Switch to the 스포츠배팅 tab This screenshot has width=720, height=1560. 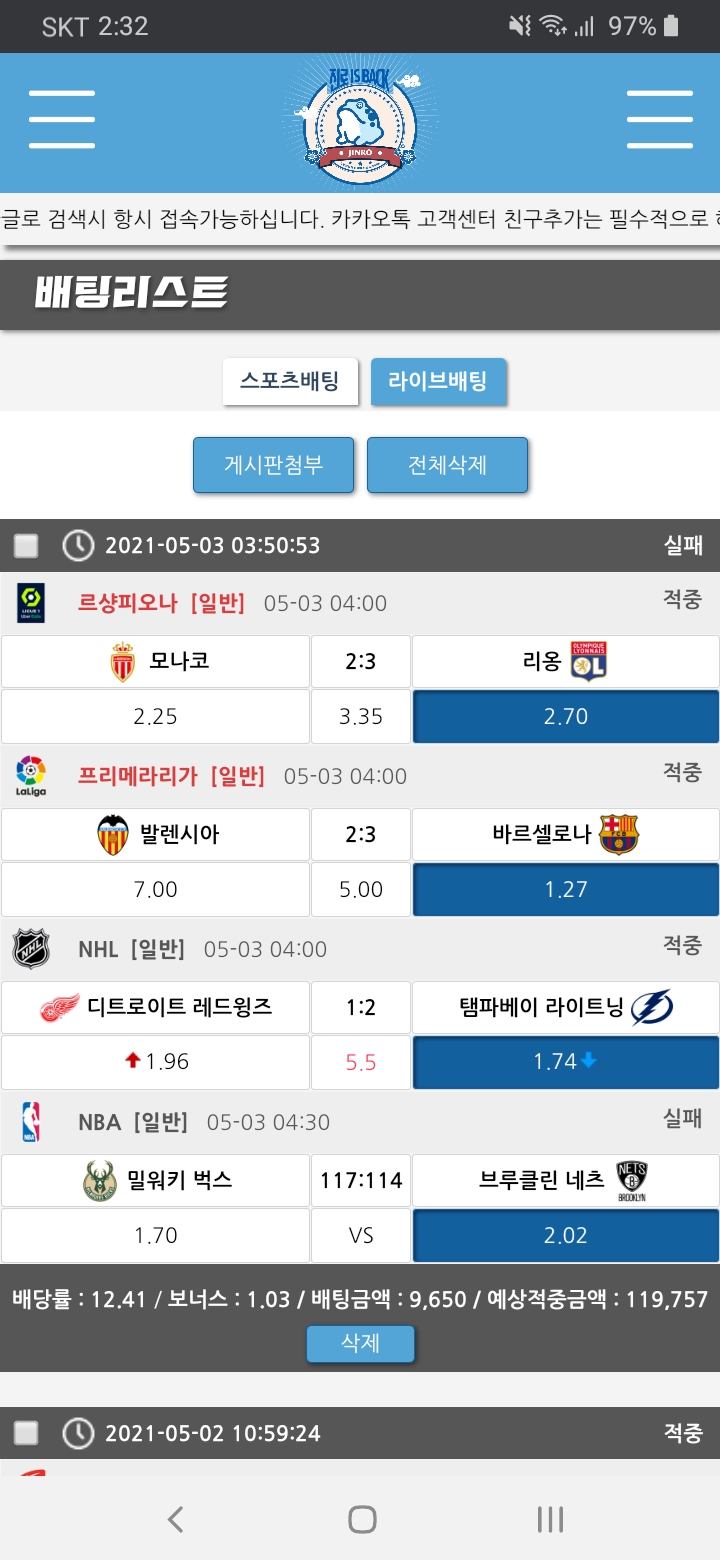coord(290,381)
